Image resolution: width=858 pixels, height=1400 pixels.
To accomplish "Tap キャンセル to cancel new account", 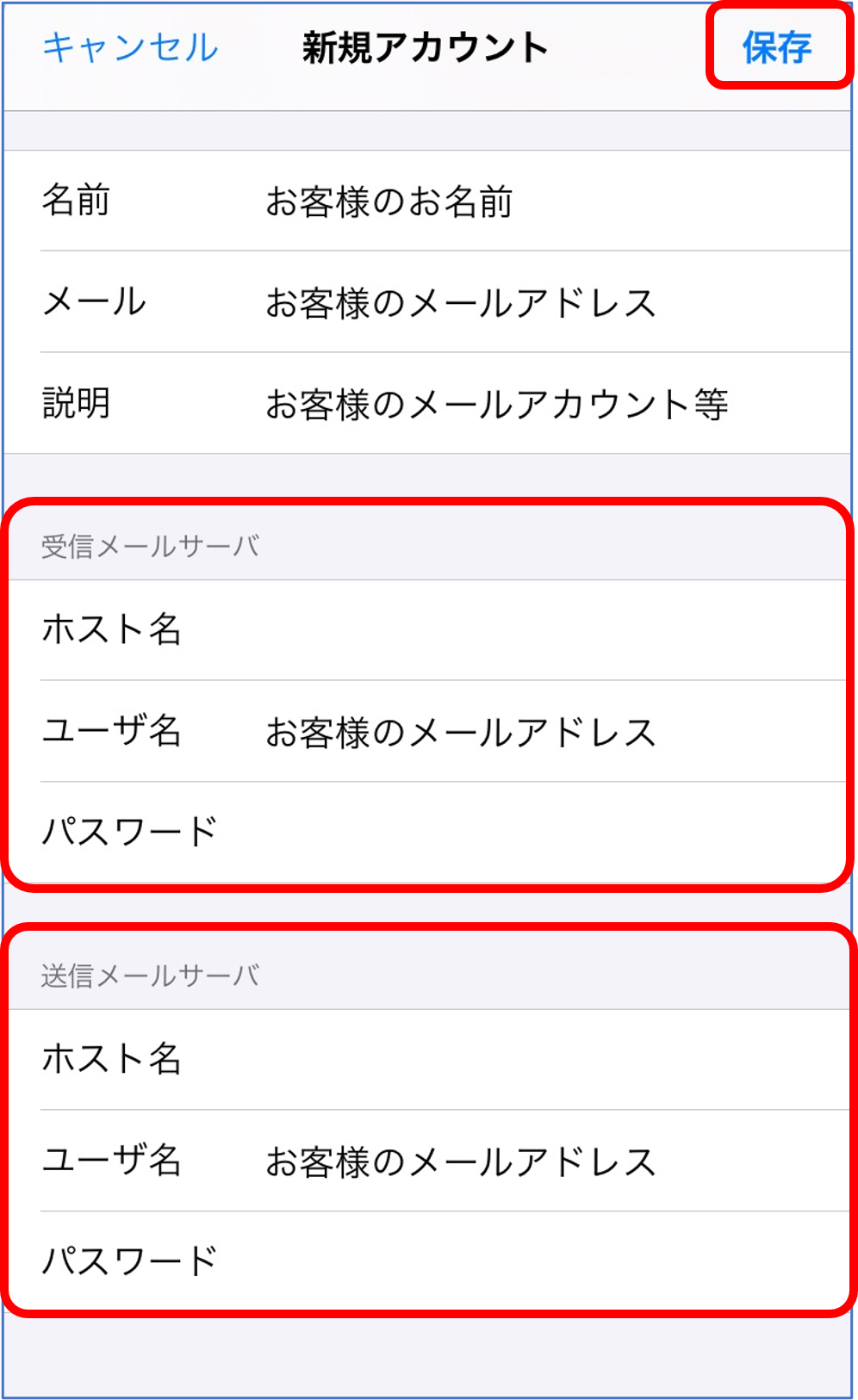I will tap(131, 47).
